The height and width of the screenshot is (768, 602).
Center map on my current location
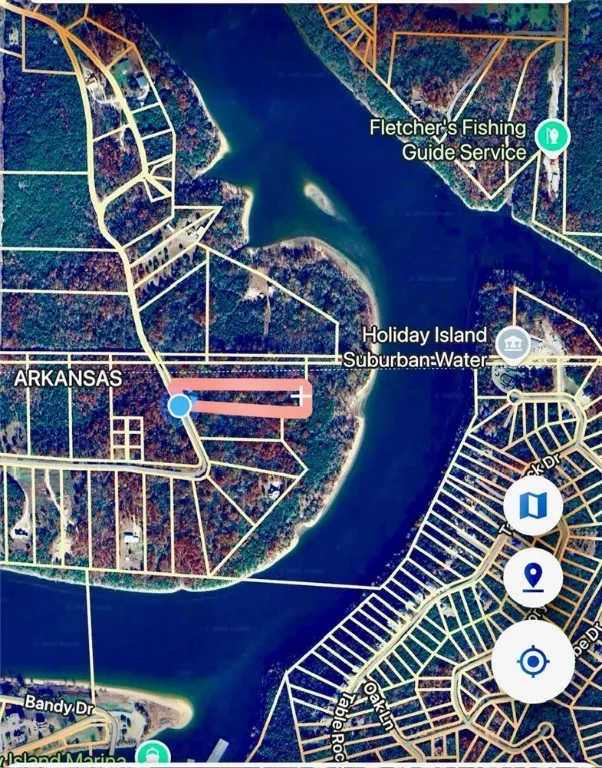coord(533,662)
